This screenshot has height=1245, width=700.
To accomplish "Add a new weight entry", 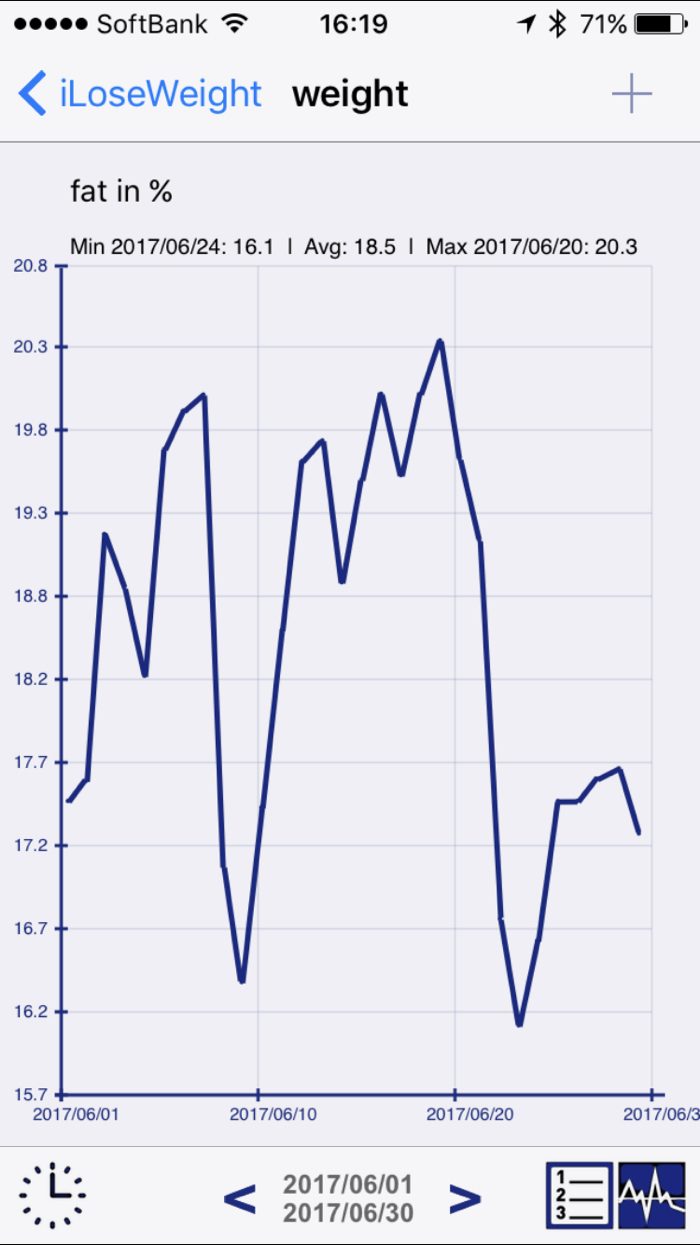I will (x=631, y=95).
